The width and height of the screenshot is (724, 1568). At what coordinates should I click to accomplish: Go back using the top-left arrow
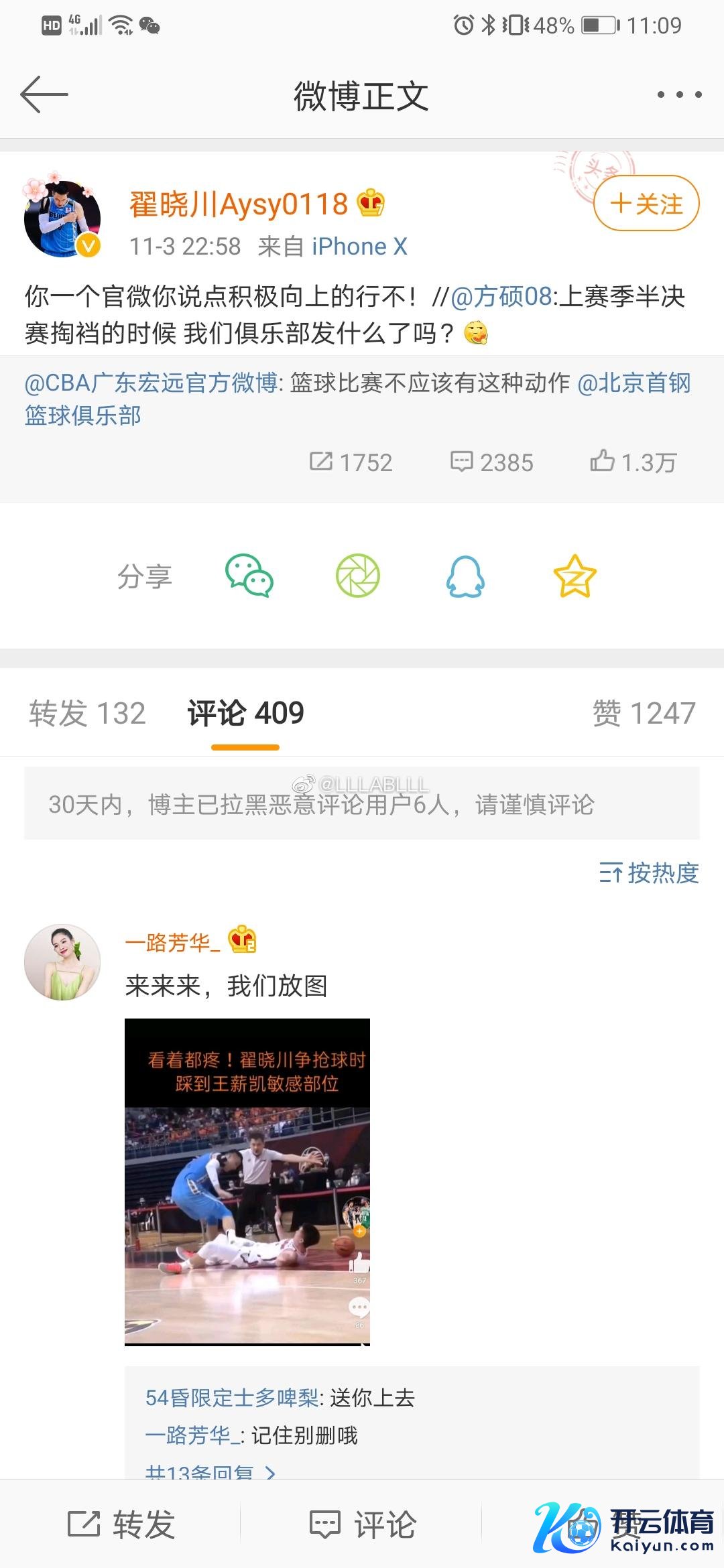click(44, 94)
